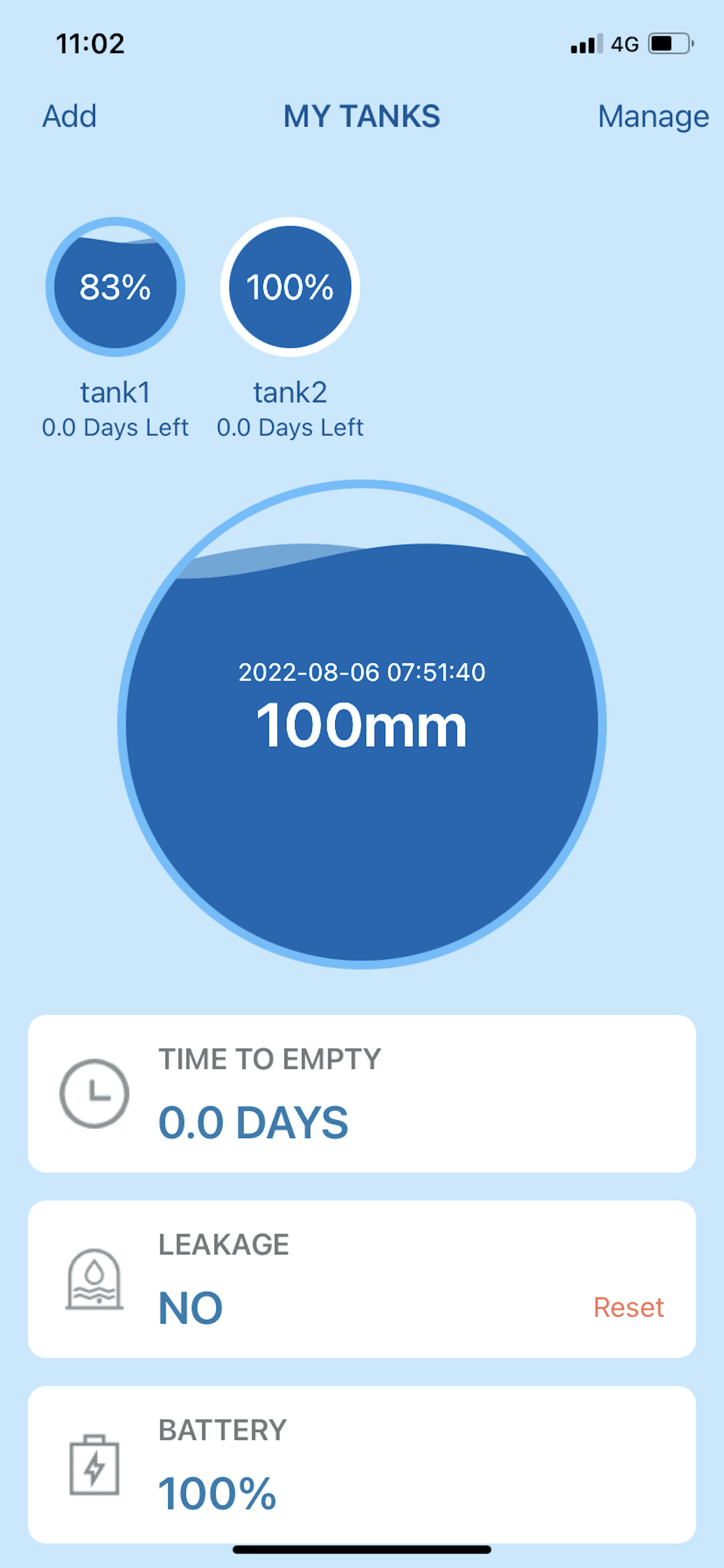Select the tank2 circle showing 100%

pos(290,286)
